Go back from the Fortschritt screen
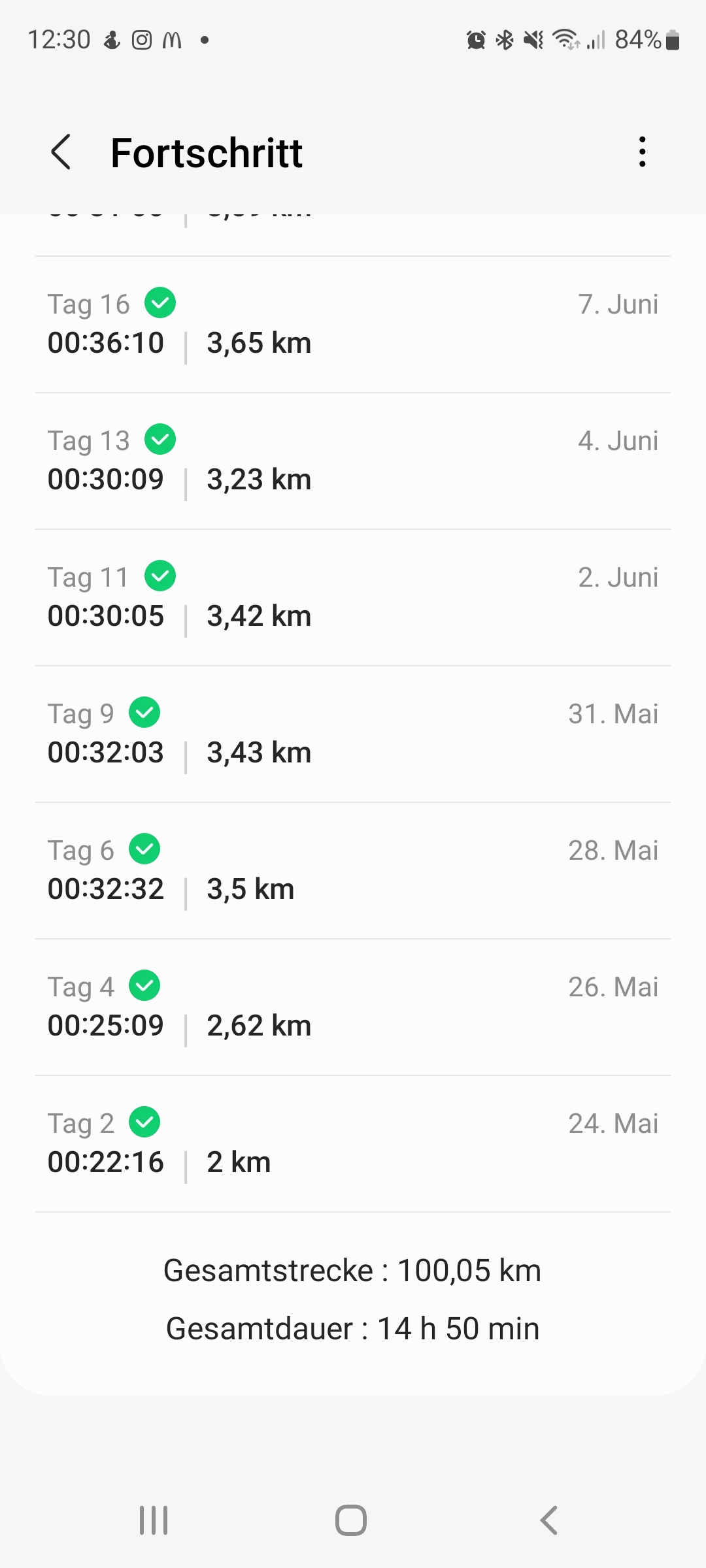Viewport: 706px width, 1568px height. (61, 152)
